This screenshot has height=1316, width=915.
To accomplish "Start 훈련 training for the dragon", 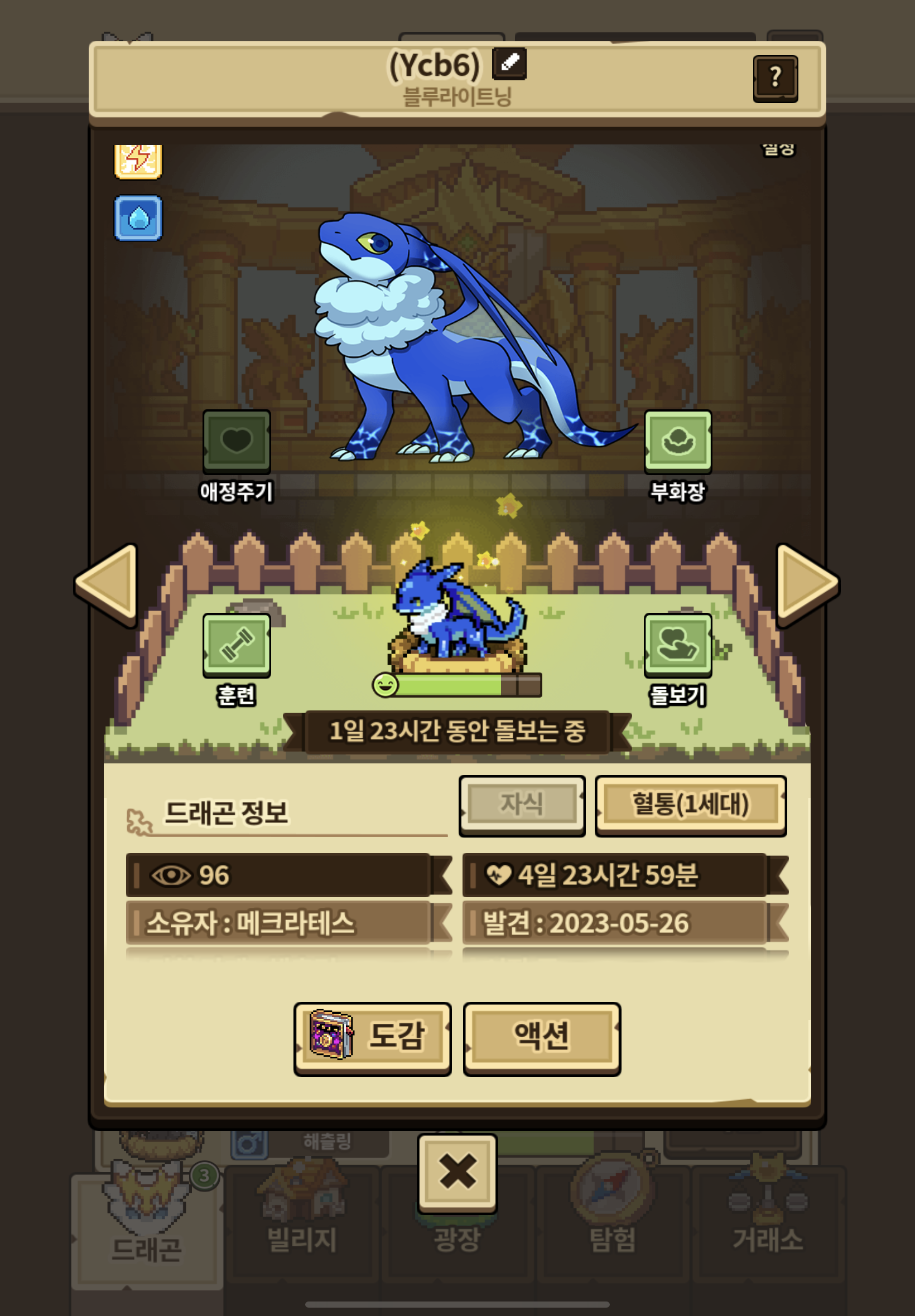I will coord(236,645).
